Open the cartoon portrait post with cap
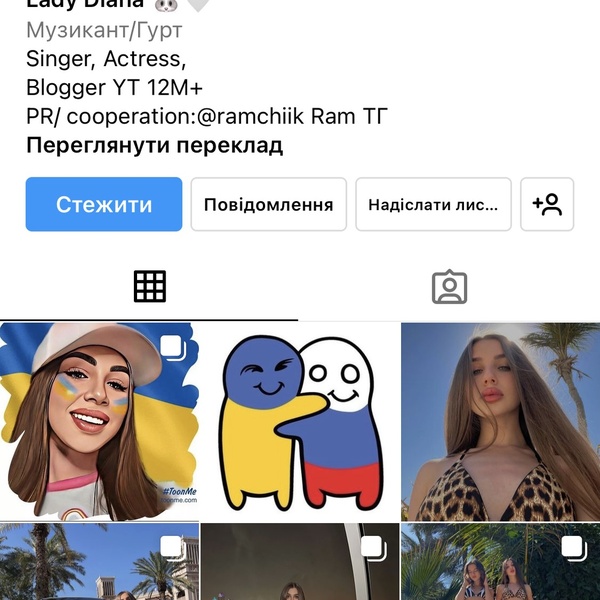The width and height of the screenshot is (600, 600). [x=99, y=421]
